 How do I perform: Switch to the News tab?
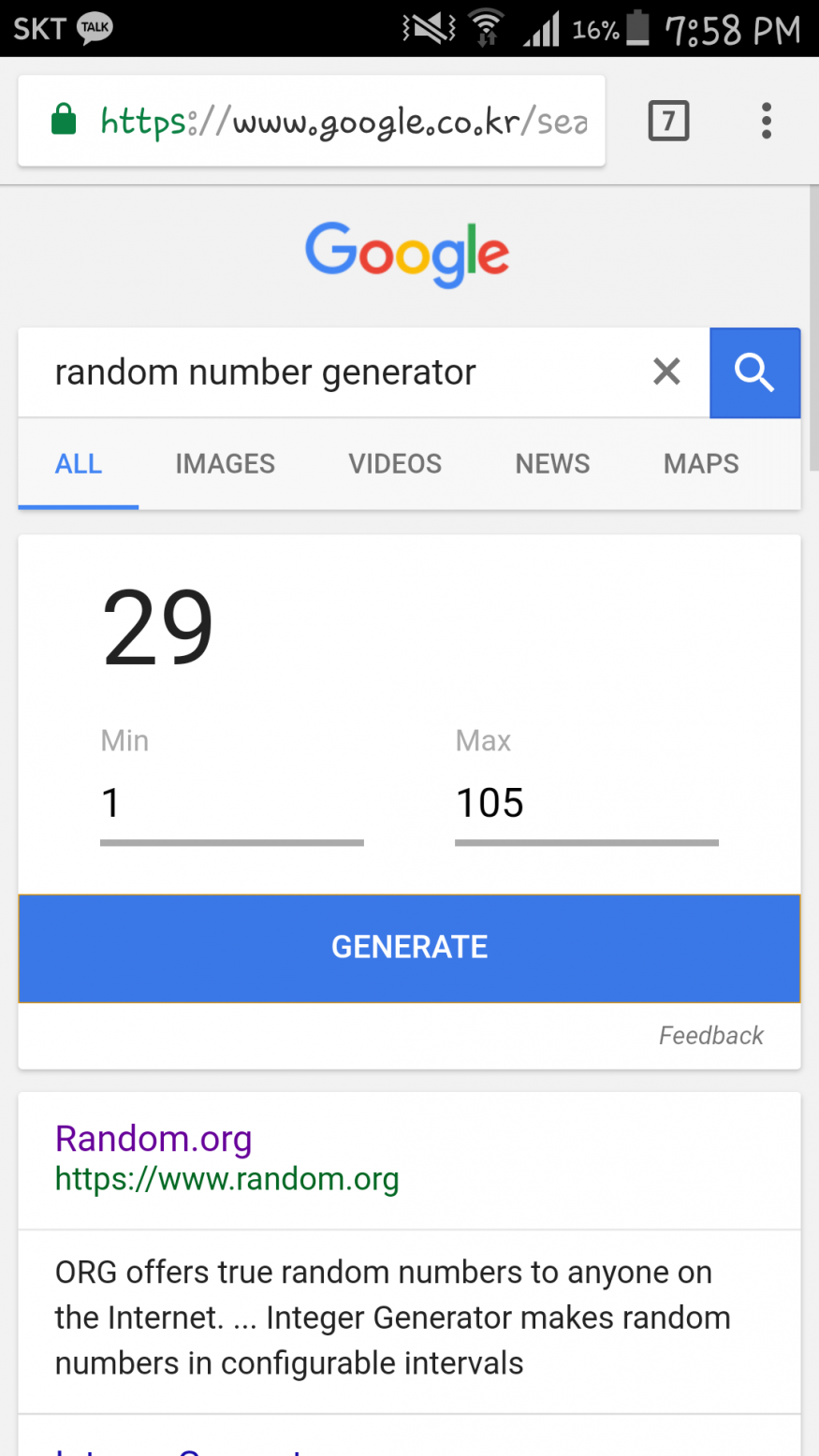coord(552,464)
